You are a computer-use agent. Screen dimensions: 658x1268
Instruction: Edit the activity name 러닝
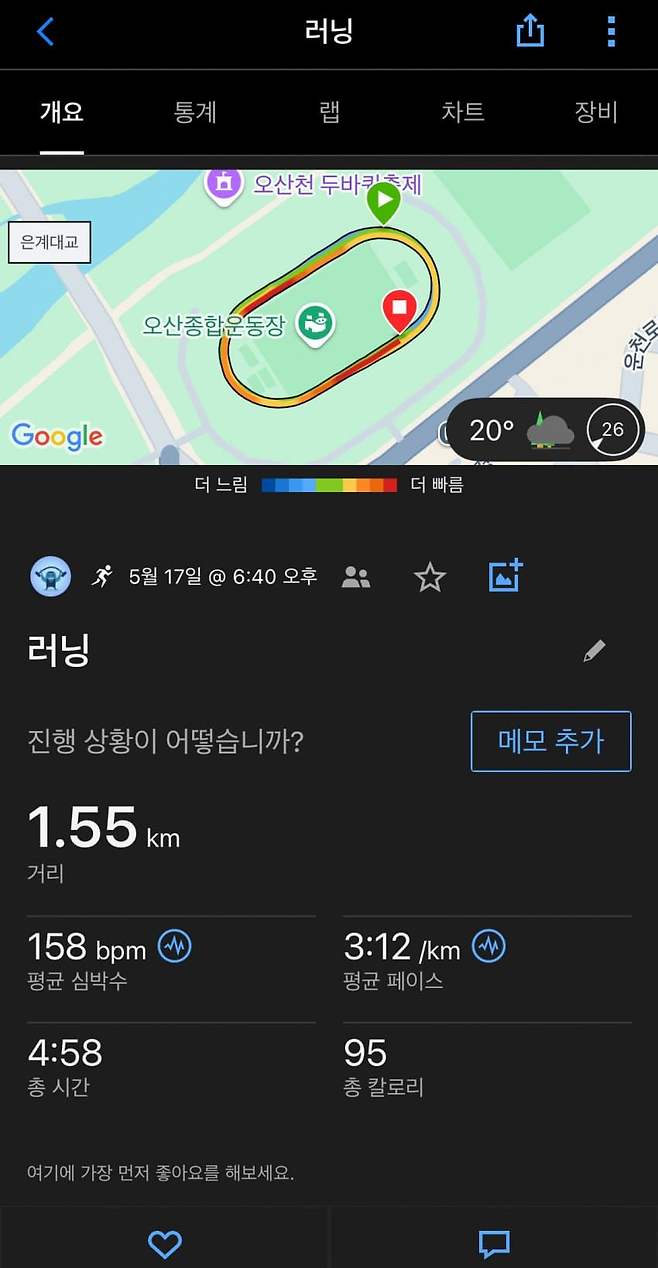coord(594,651)
